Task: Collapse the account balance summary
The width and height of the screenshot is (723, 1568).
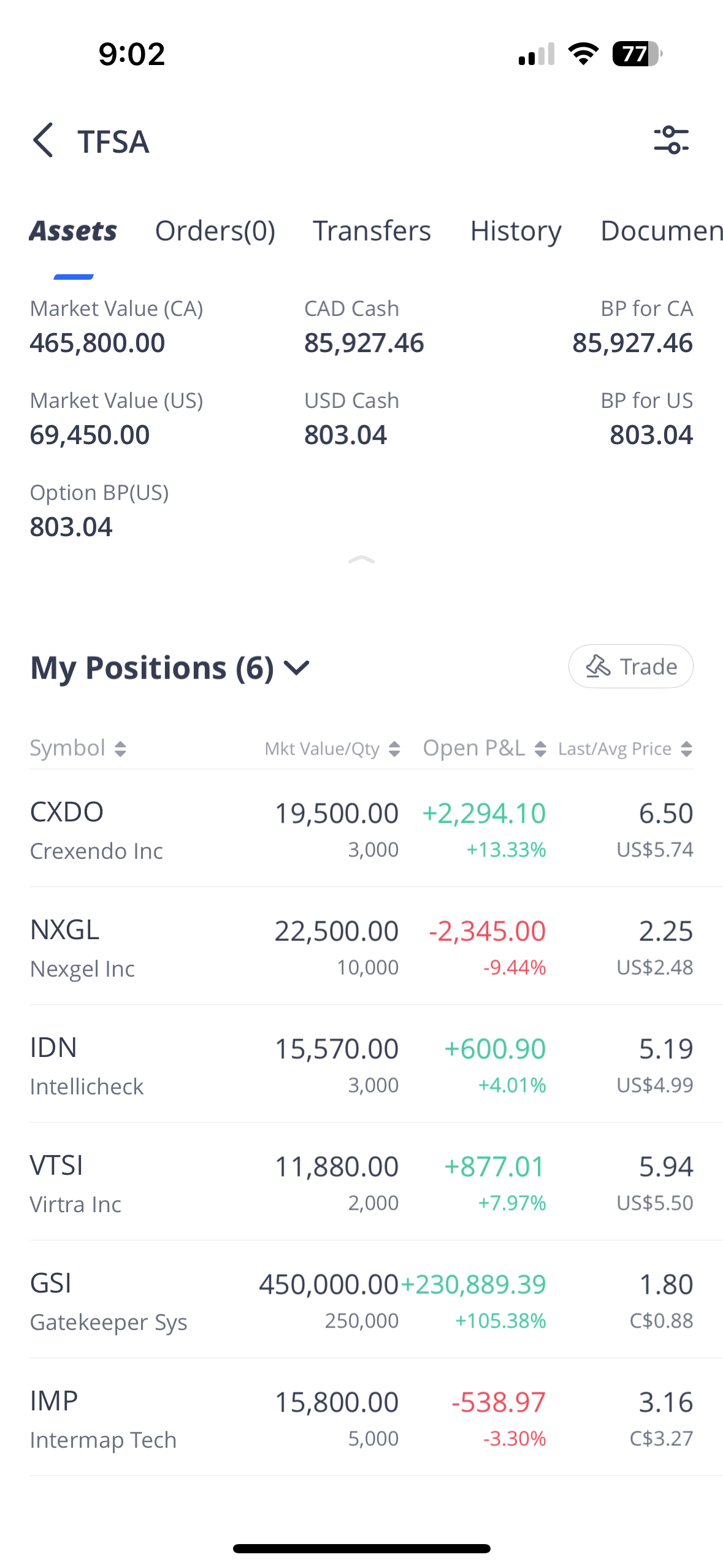Action: click(x=361, y=559)
